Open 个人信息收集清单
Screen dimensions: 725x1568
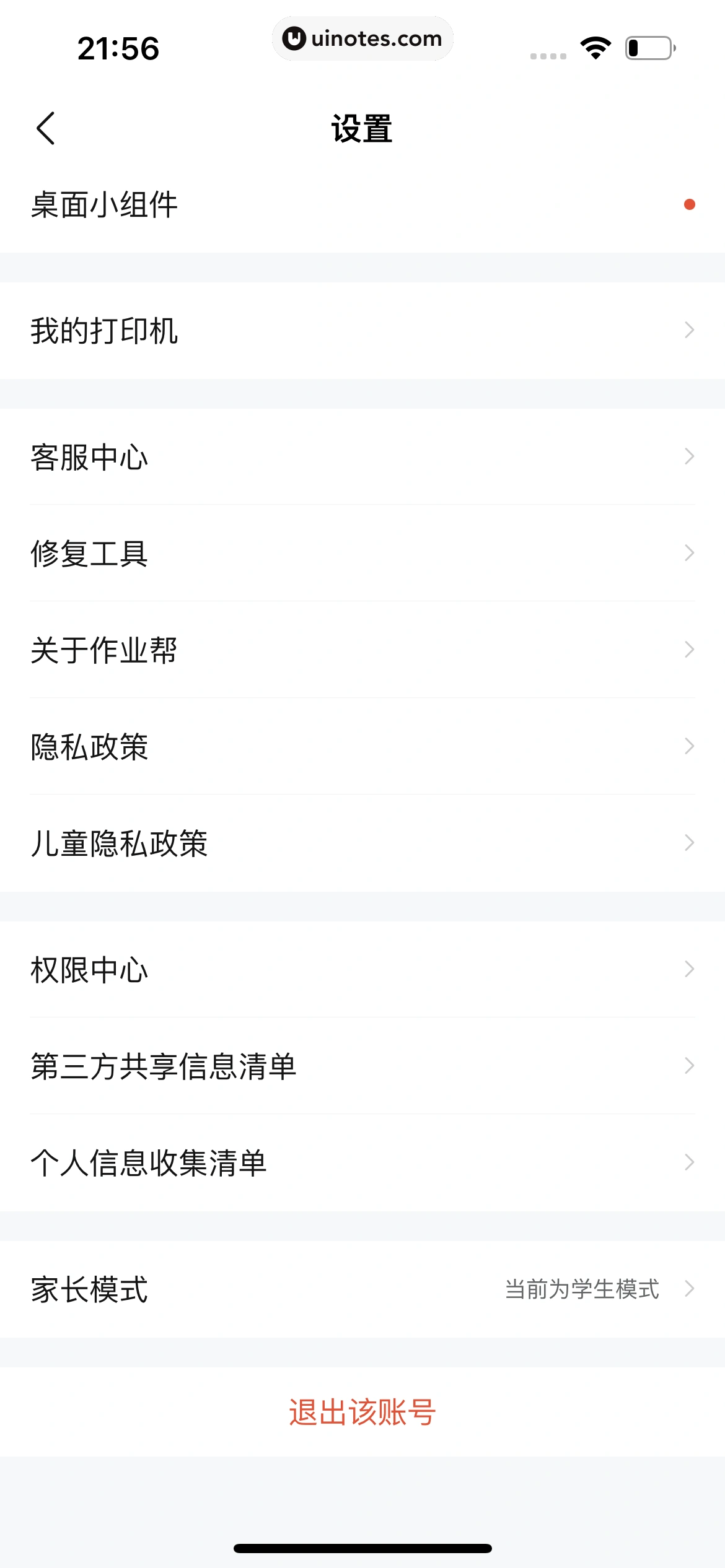tap(149, 1163)
